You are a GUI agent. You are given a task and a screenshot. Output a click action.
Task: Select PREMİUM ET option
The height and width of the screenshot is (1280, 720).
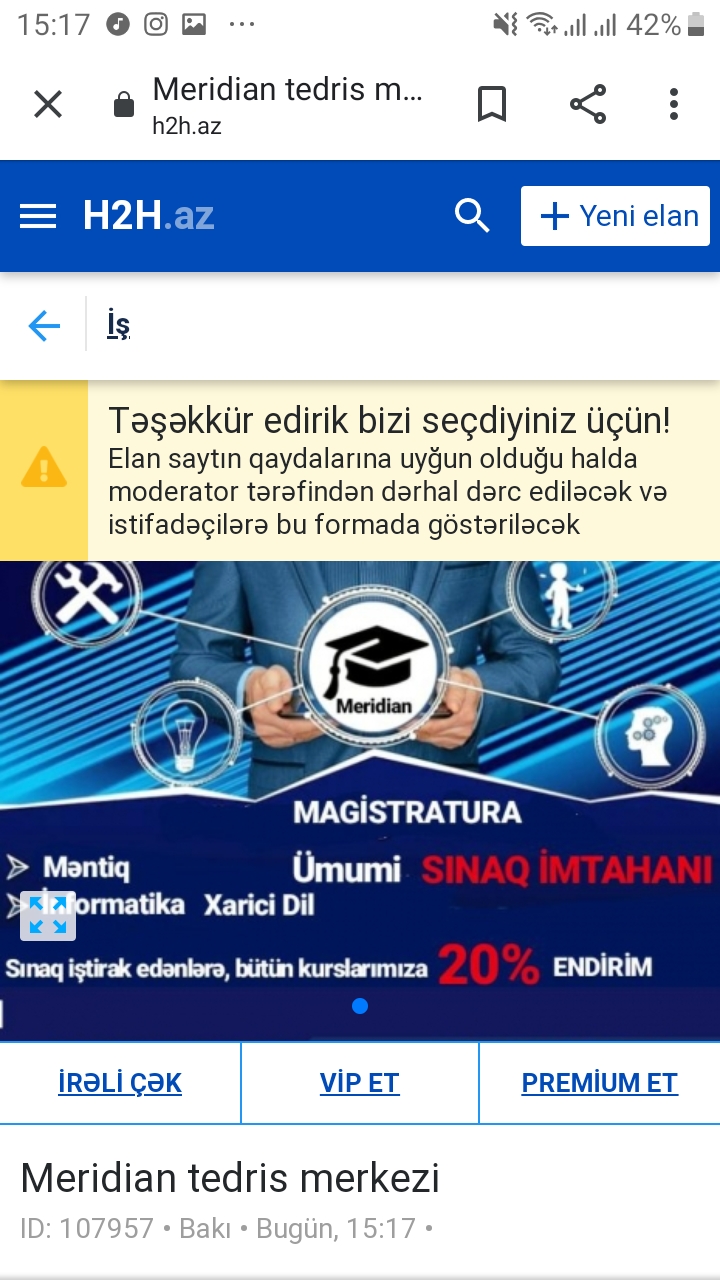[600, 1083]
